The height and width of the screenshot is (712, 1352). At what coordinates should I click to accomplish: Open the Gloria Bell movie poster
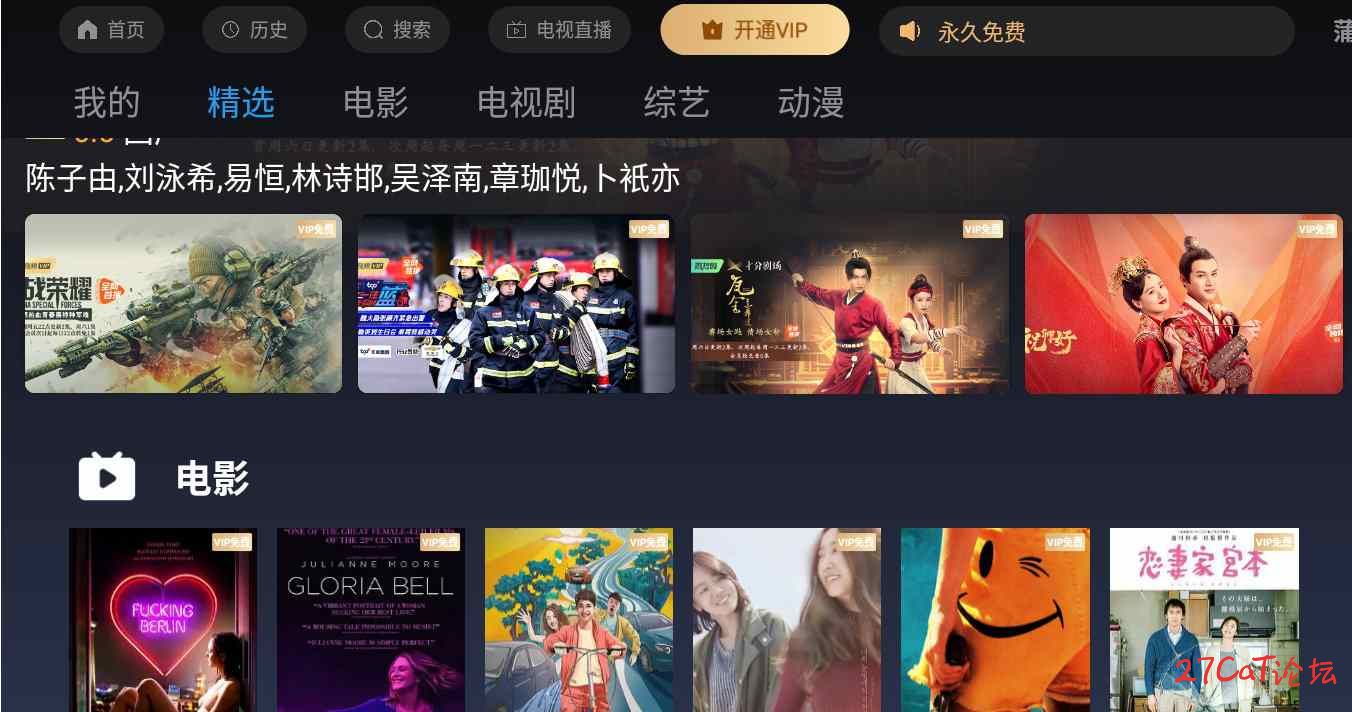[x=371, y=620]
